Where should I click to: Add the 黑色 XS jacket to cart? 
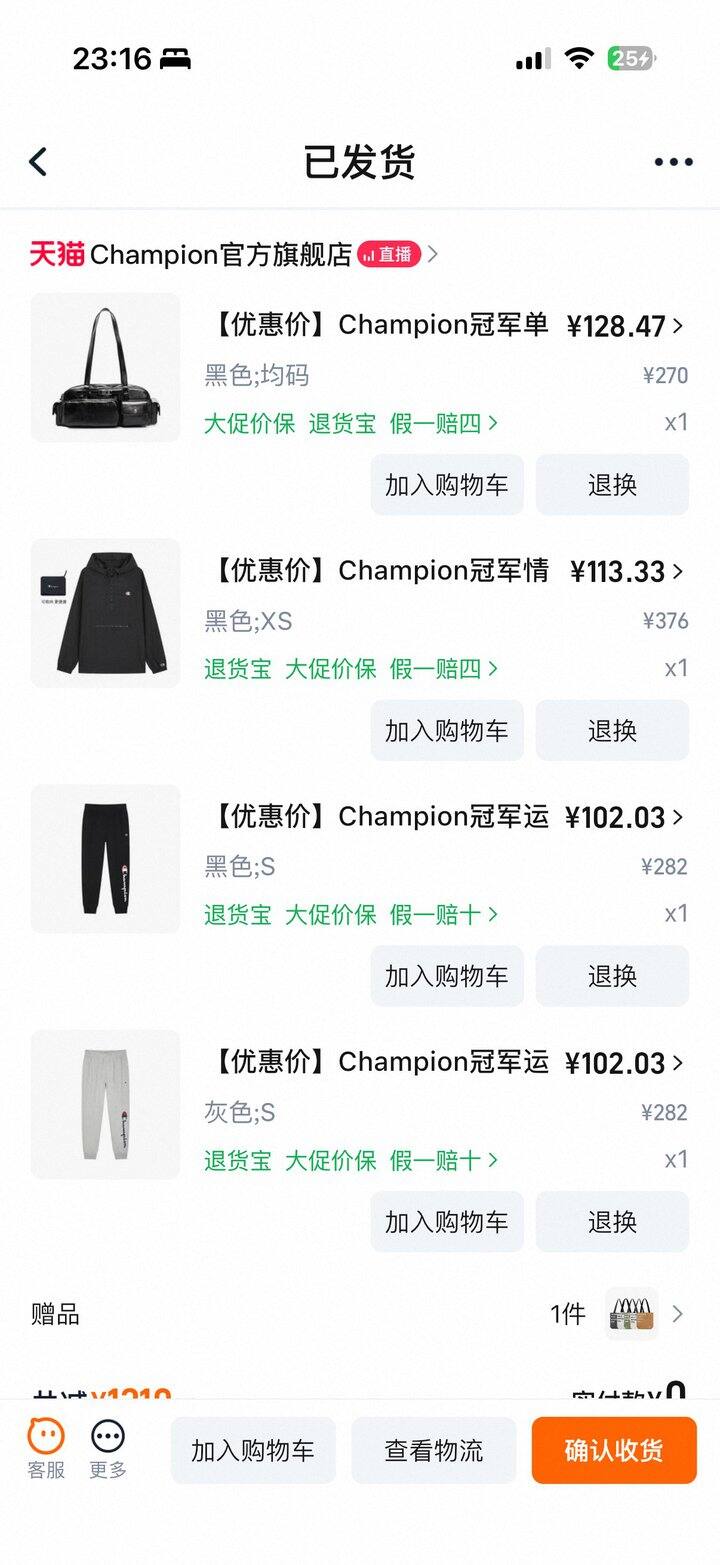447,731
